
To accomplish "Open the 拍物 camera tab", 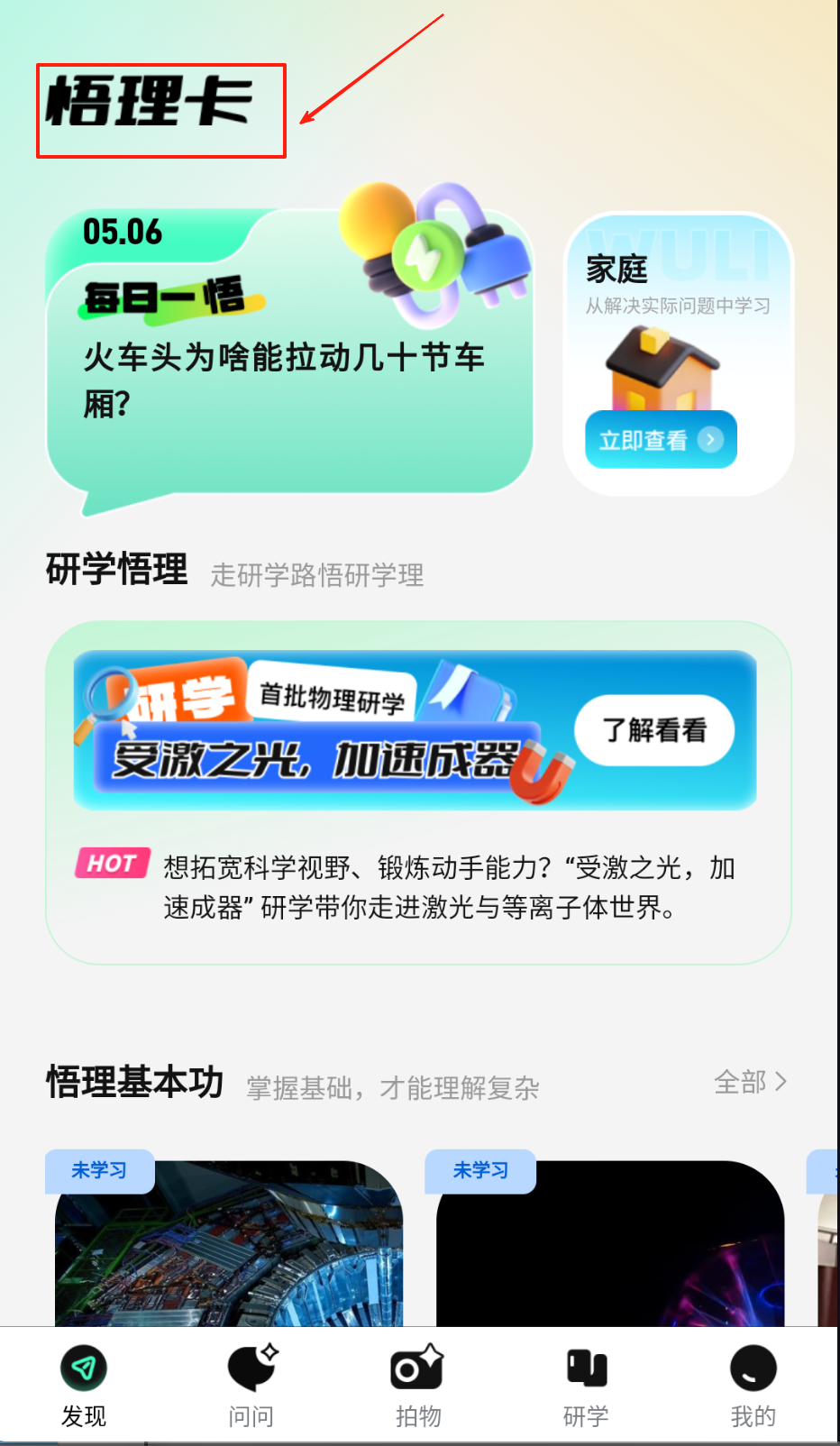I will [x=418, y=1387].
